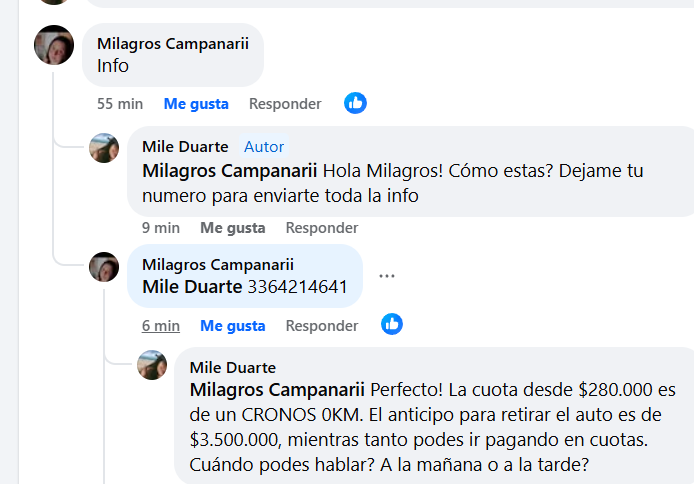Screen dimensions: 694x484
Task: Reply to Mile Duarte's "Hola Milagros" comment
Action: pyautogui.click(x=321, y=228)
